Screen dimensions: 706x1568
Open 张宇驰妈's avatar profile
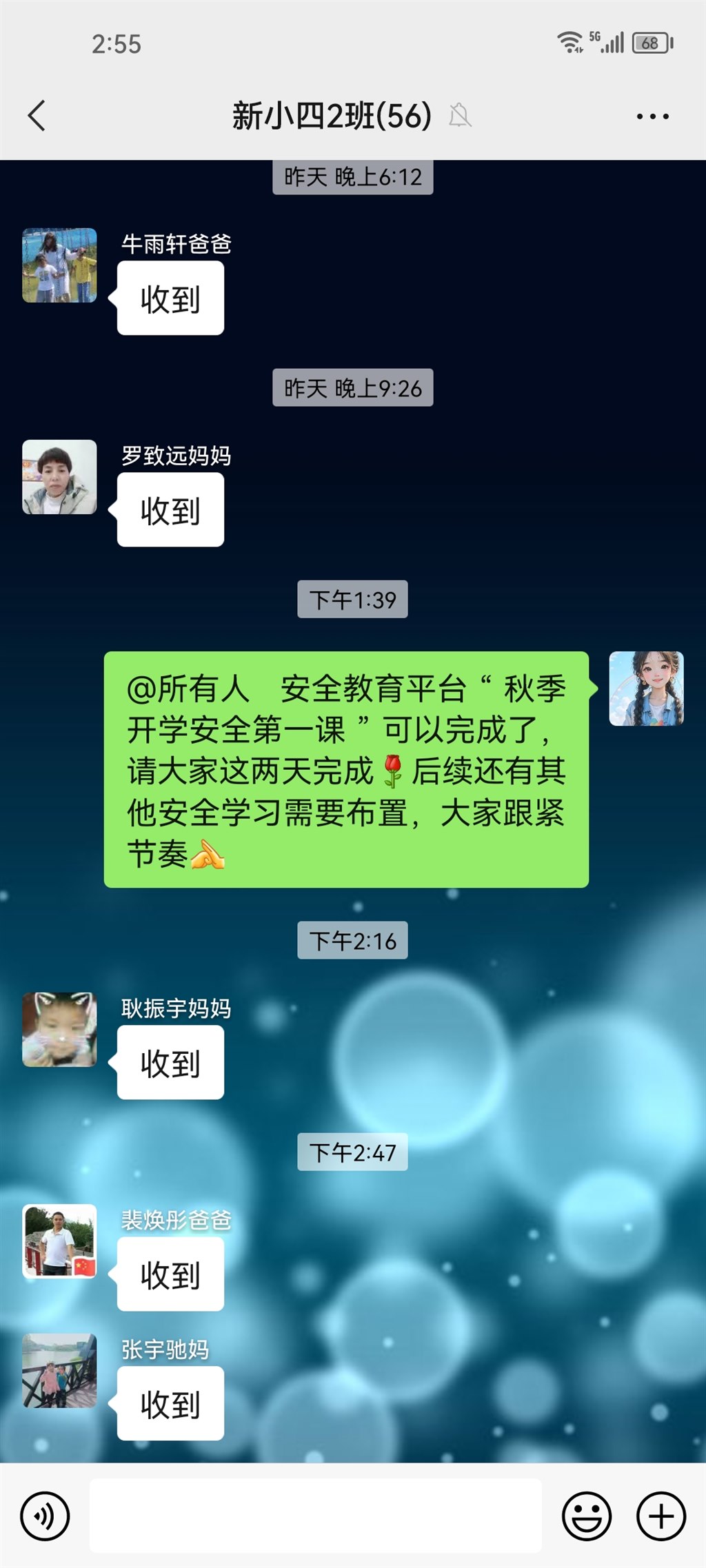click(59, 1370)
